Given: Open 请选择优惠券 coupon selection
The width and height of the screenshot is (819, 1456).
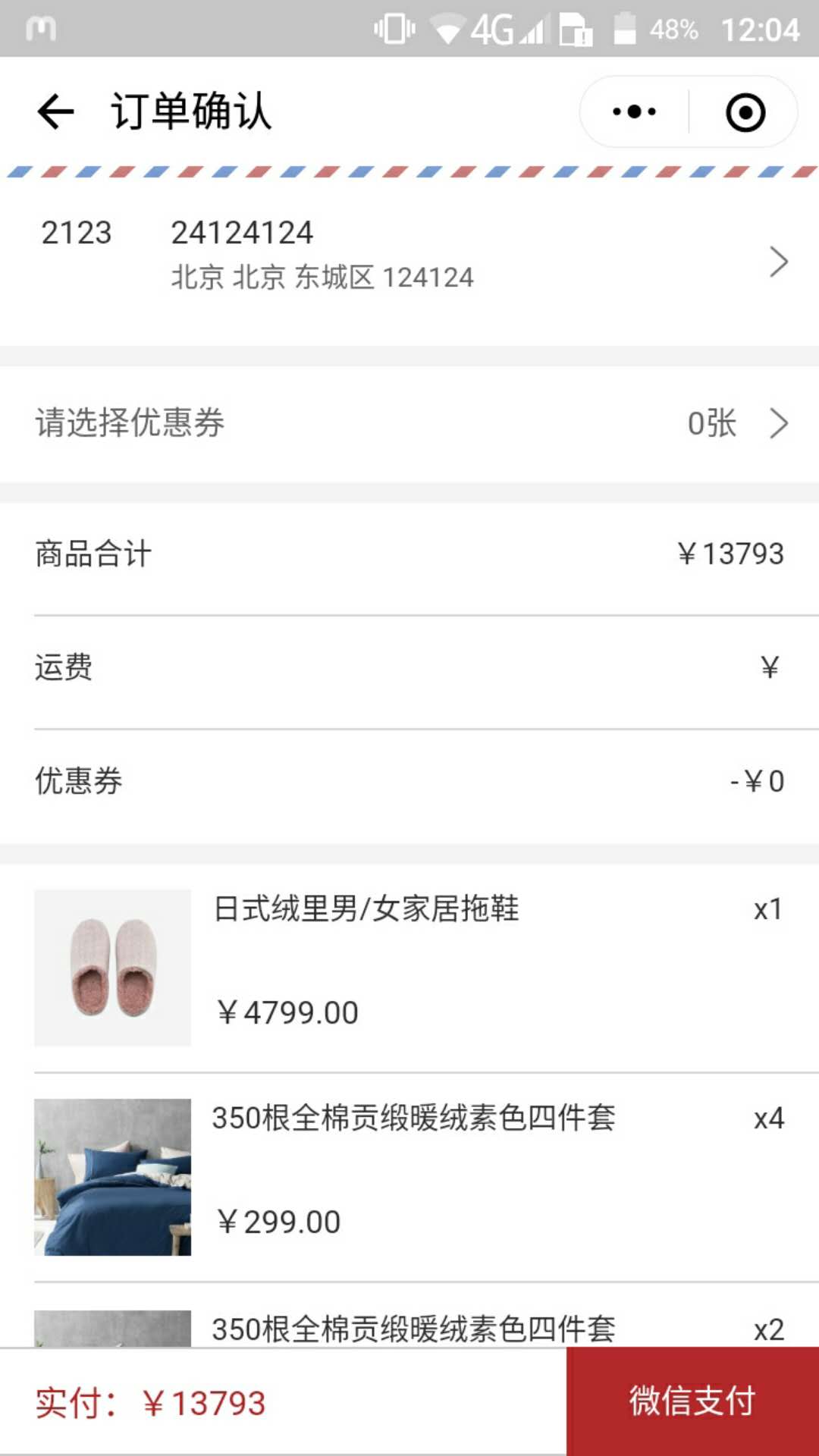Looking at the screenshot, I should tap(409, 423).
